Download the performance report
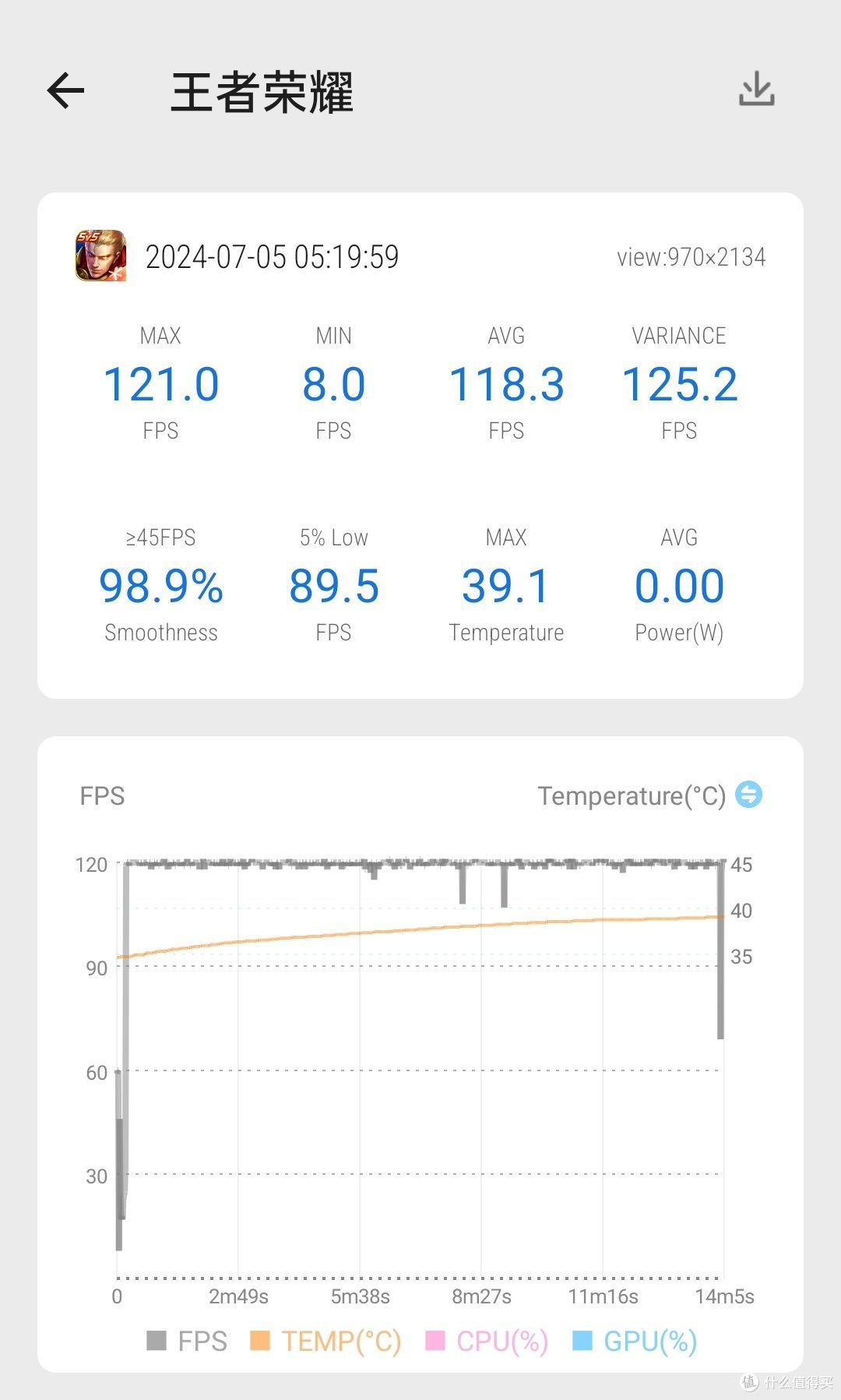This screenshot has height=1400, width=841. pyautogui.click(x=756, y=89)
